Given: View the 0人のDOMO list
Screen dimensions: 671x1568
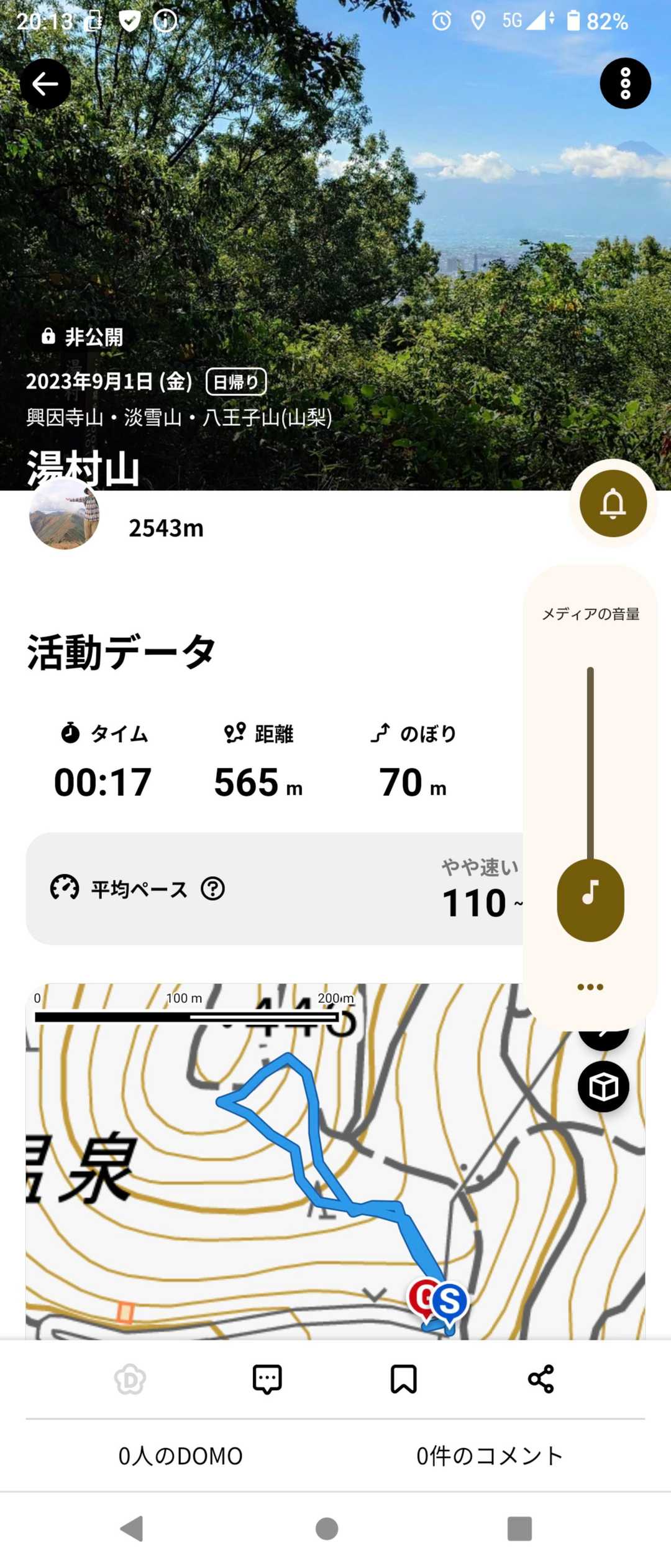Looking at the screenshot, I should point(181,1455).
